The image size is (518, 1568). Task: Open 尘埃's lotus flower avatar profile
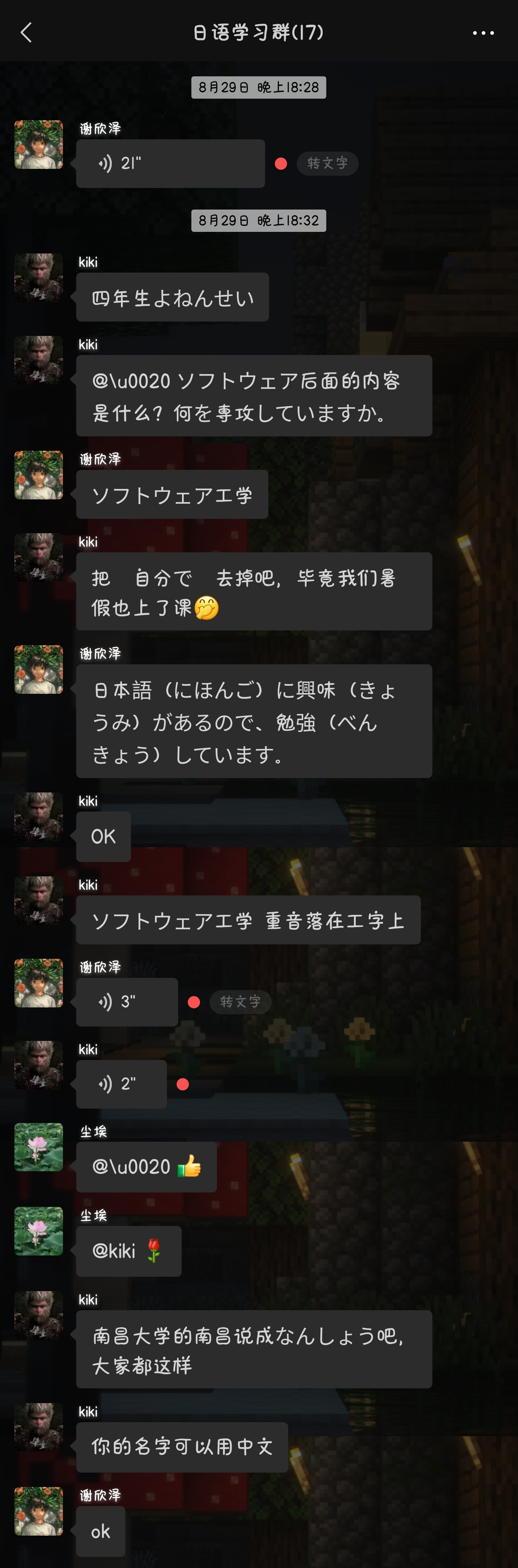pyautogui.click(x=39, y=1147)
